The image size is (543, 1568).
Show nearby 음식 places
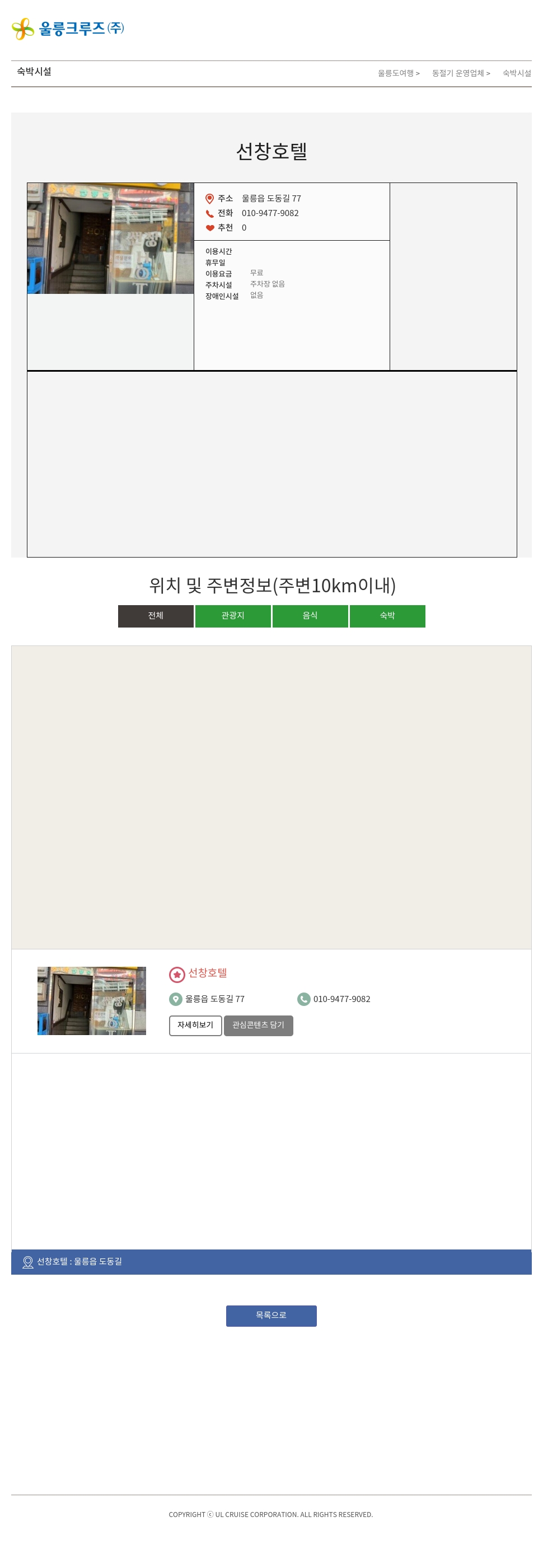click(x=310, y=615)
